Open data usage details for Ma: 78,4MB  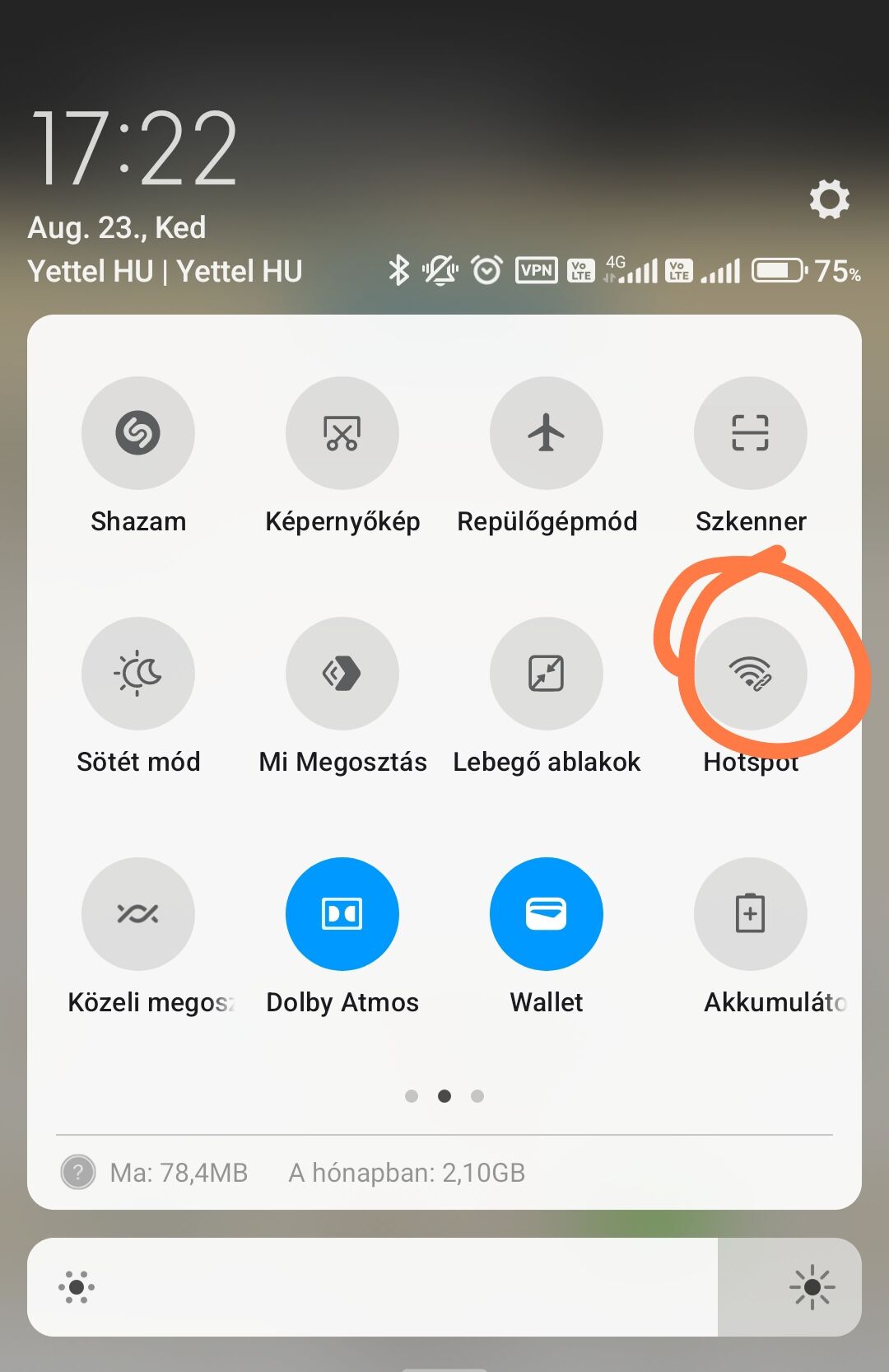click(x=179, y=1172)
